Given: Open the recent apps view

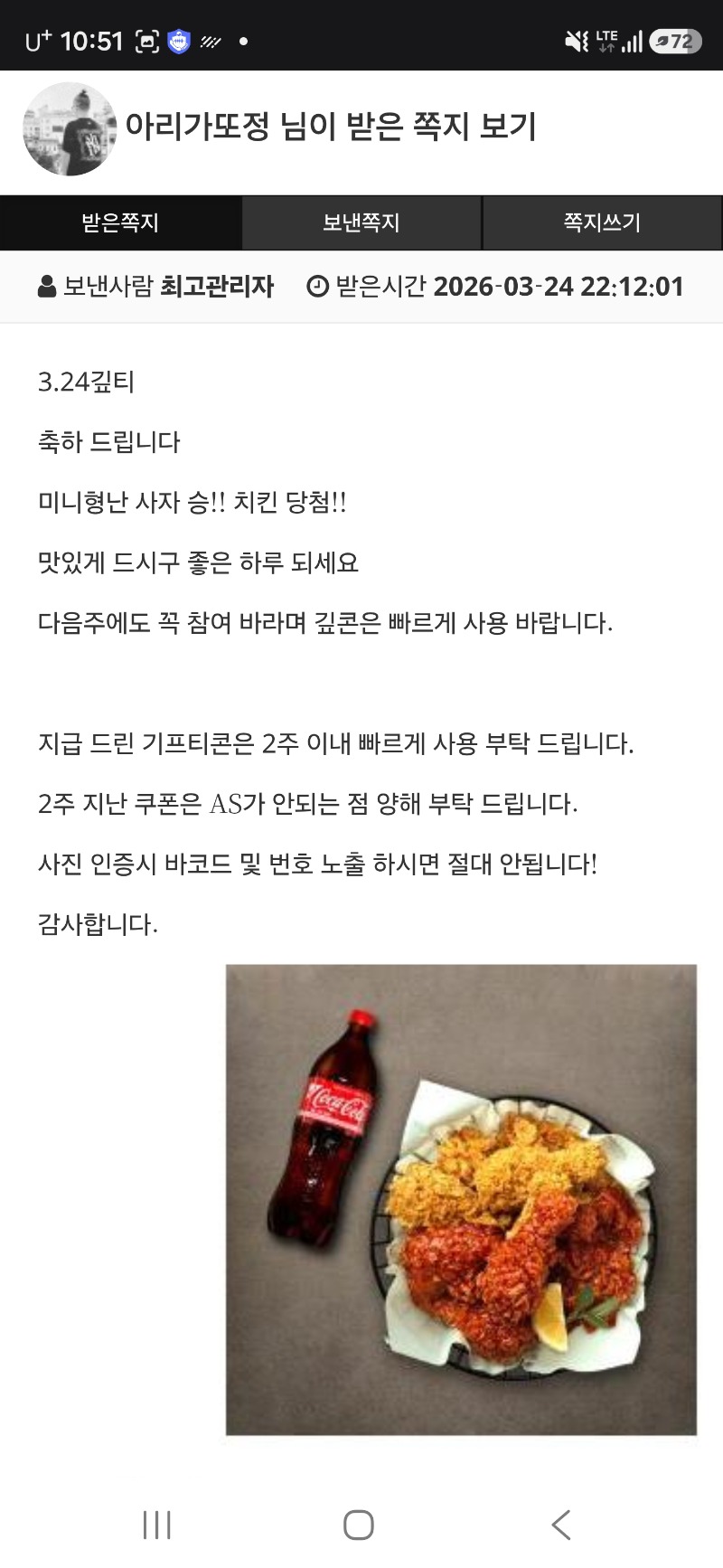Looking at the screenshot, I should click(157, 1525).
